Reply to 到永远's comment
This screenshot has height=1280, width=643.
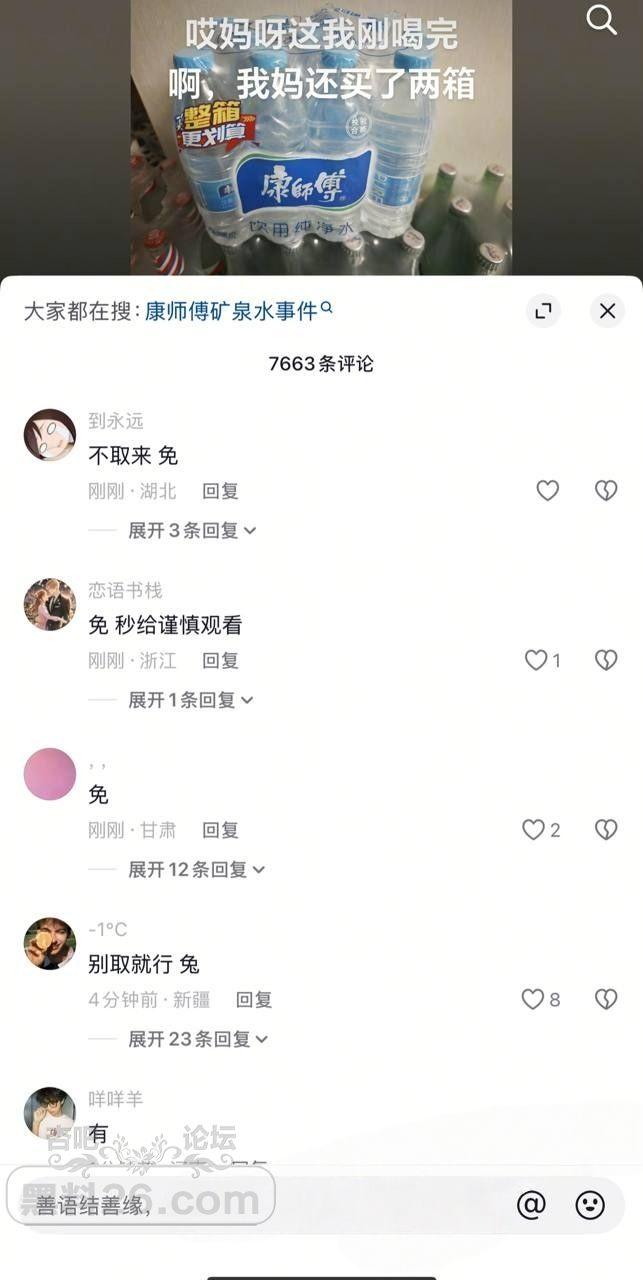pyautogui.click(x=220, y=491)
